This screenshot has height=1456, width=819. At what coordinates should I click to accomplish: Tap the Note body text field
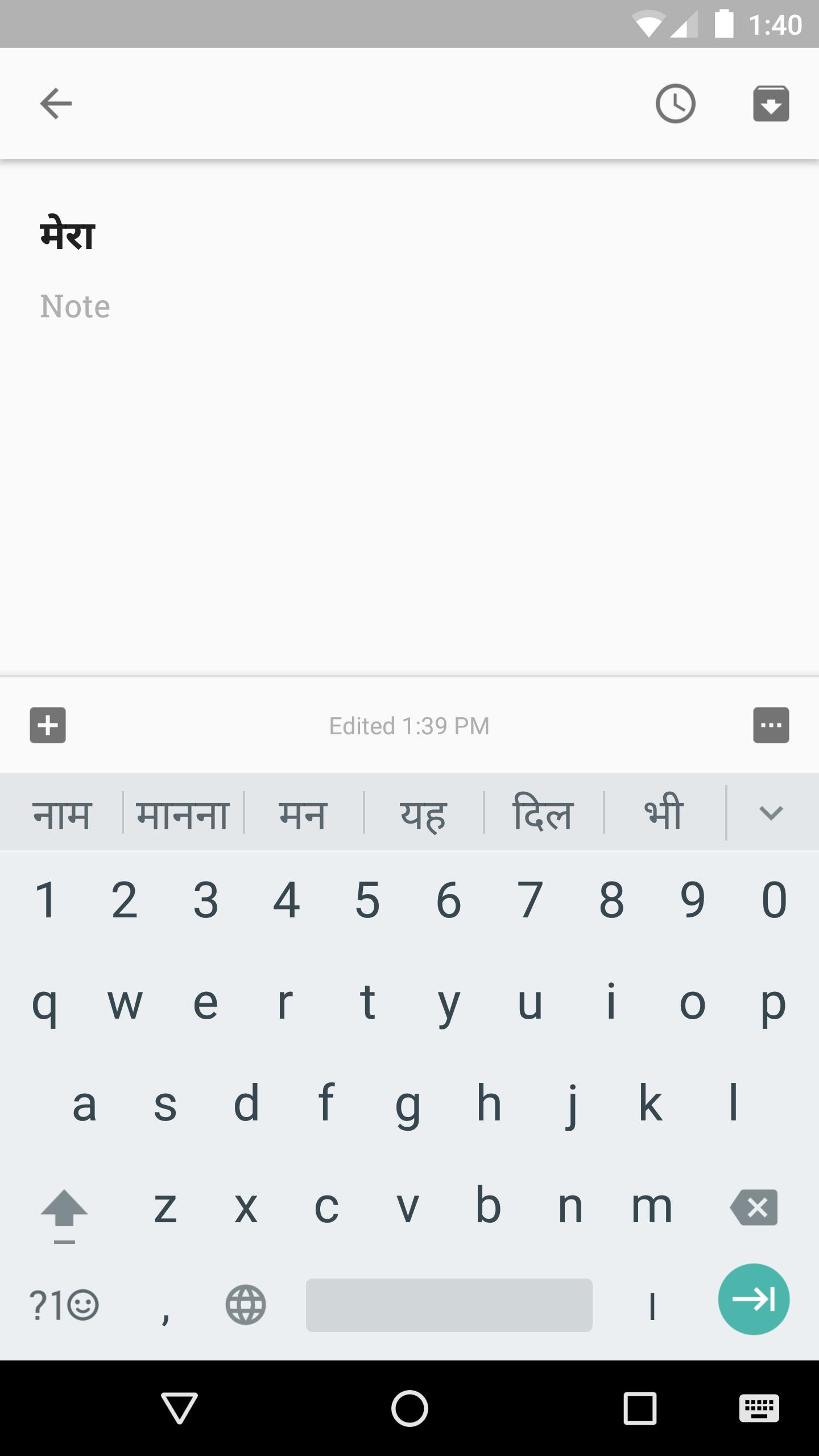(x=409, y=307)
